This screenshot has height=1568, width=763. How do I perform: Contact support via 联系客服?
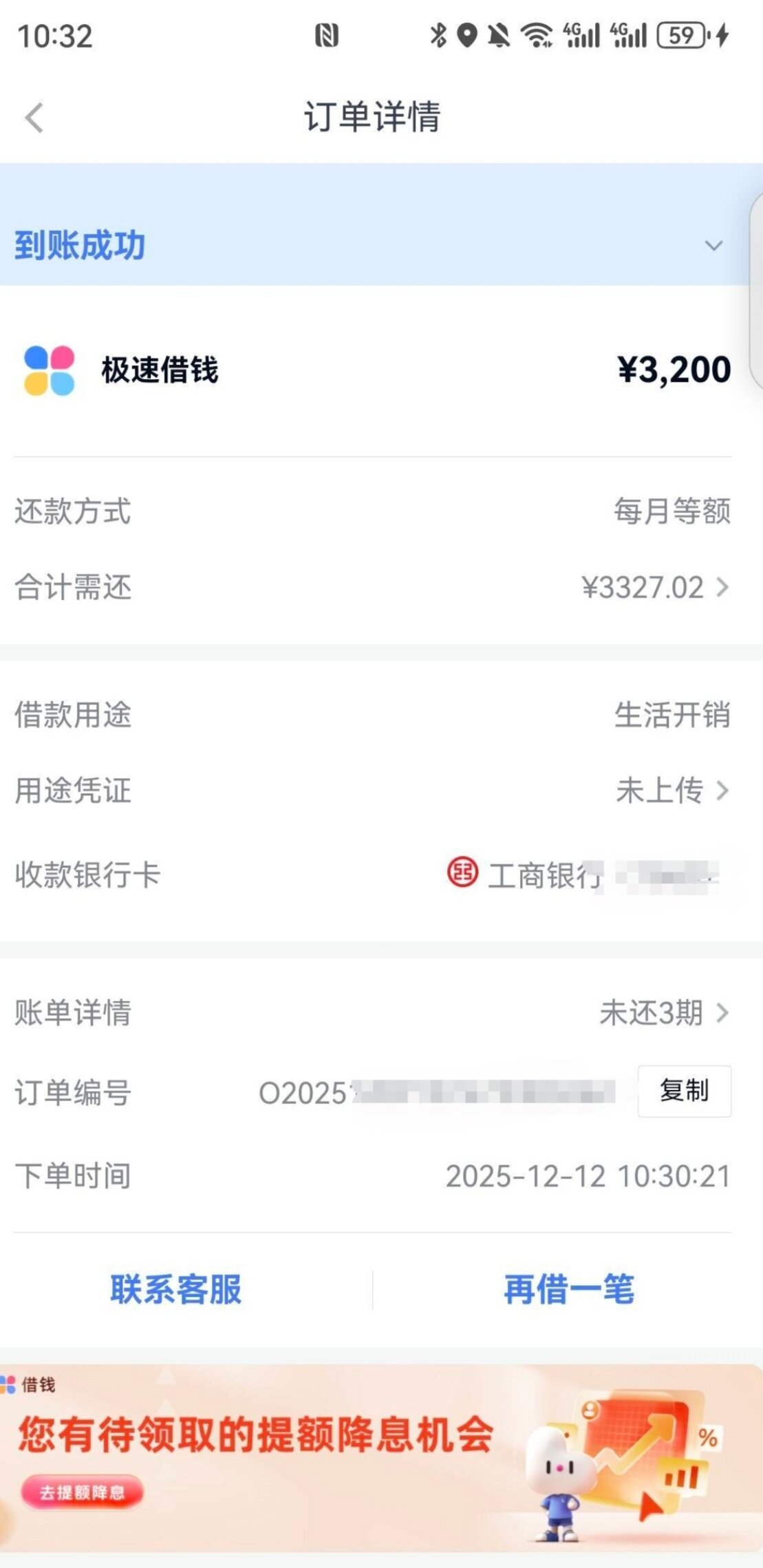pos(176,1289)
